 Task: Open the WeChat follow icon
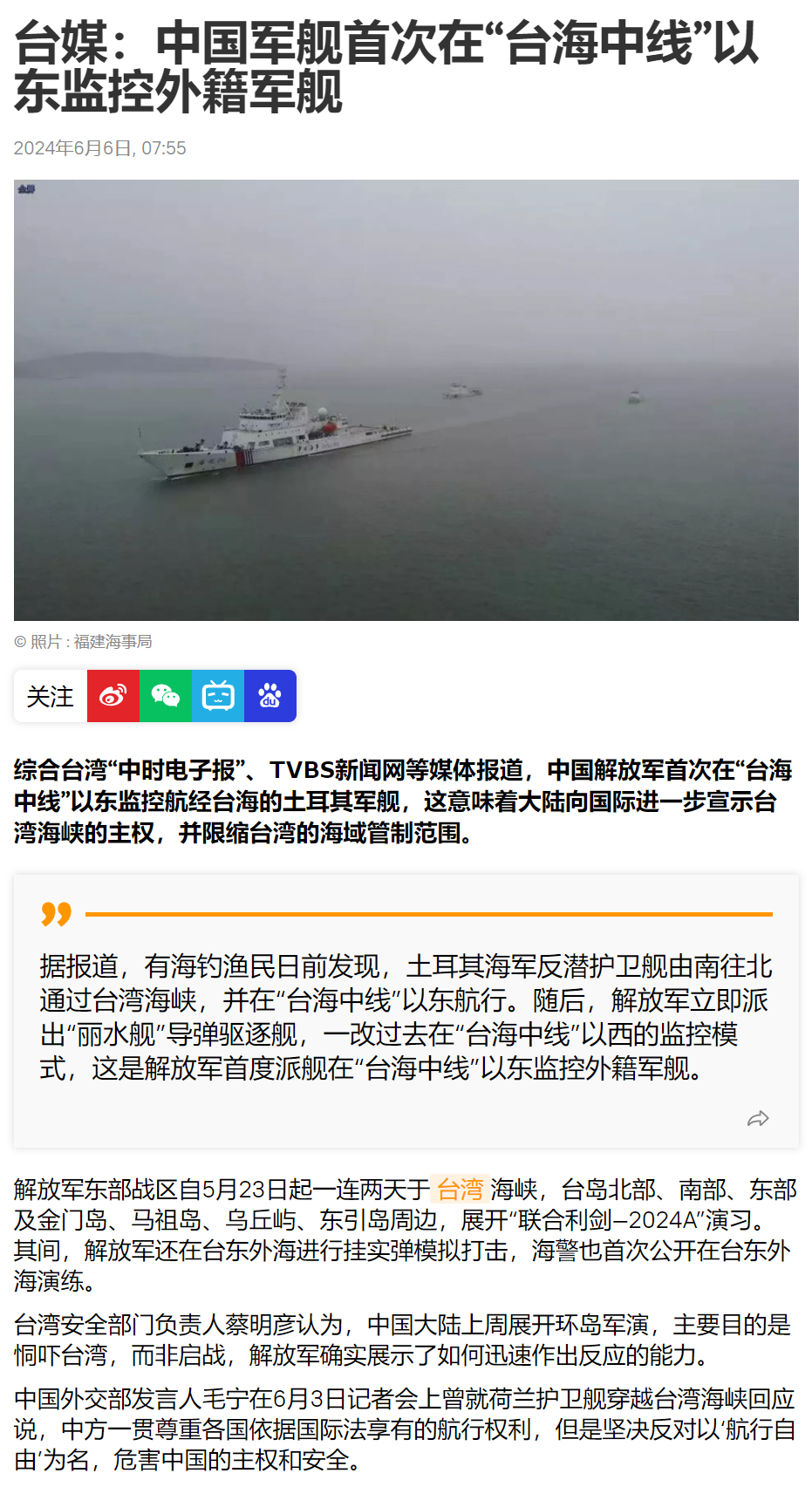(166, 696)
